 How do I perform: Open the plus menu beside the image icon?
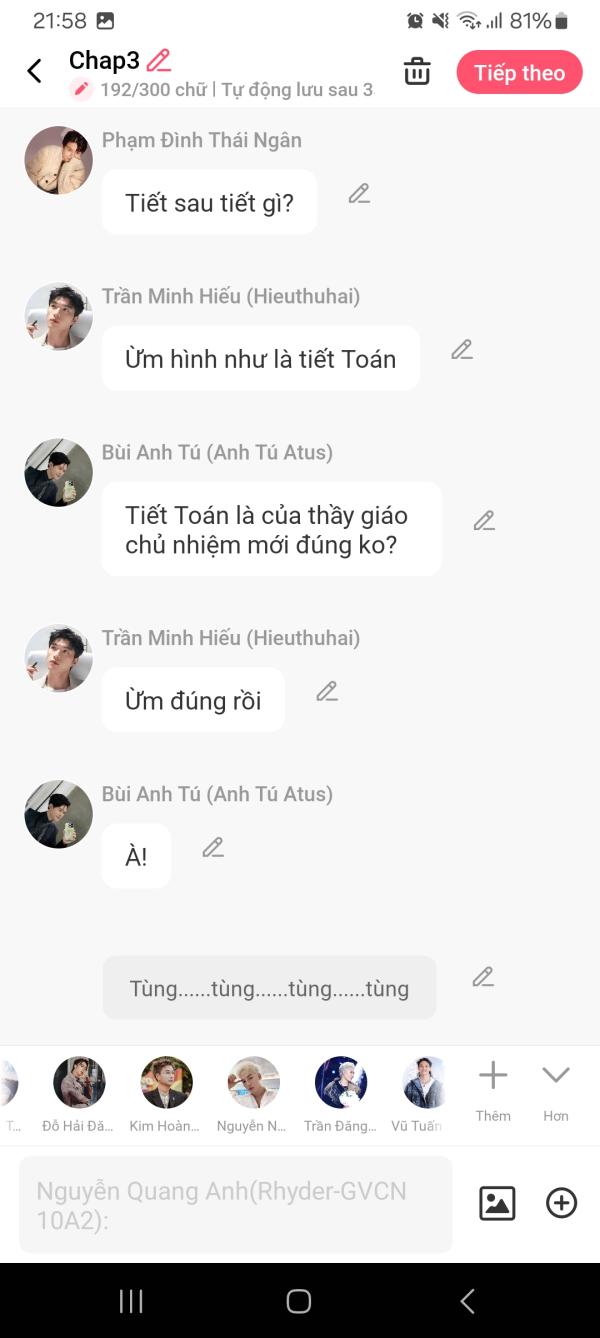click(x=561, y=1203)
